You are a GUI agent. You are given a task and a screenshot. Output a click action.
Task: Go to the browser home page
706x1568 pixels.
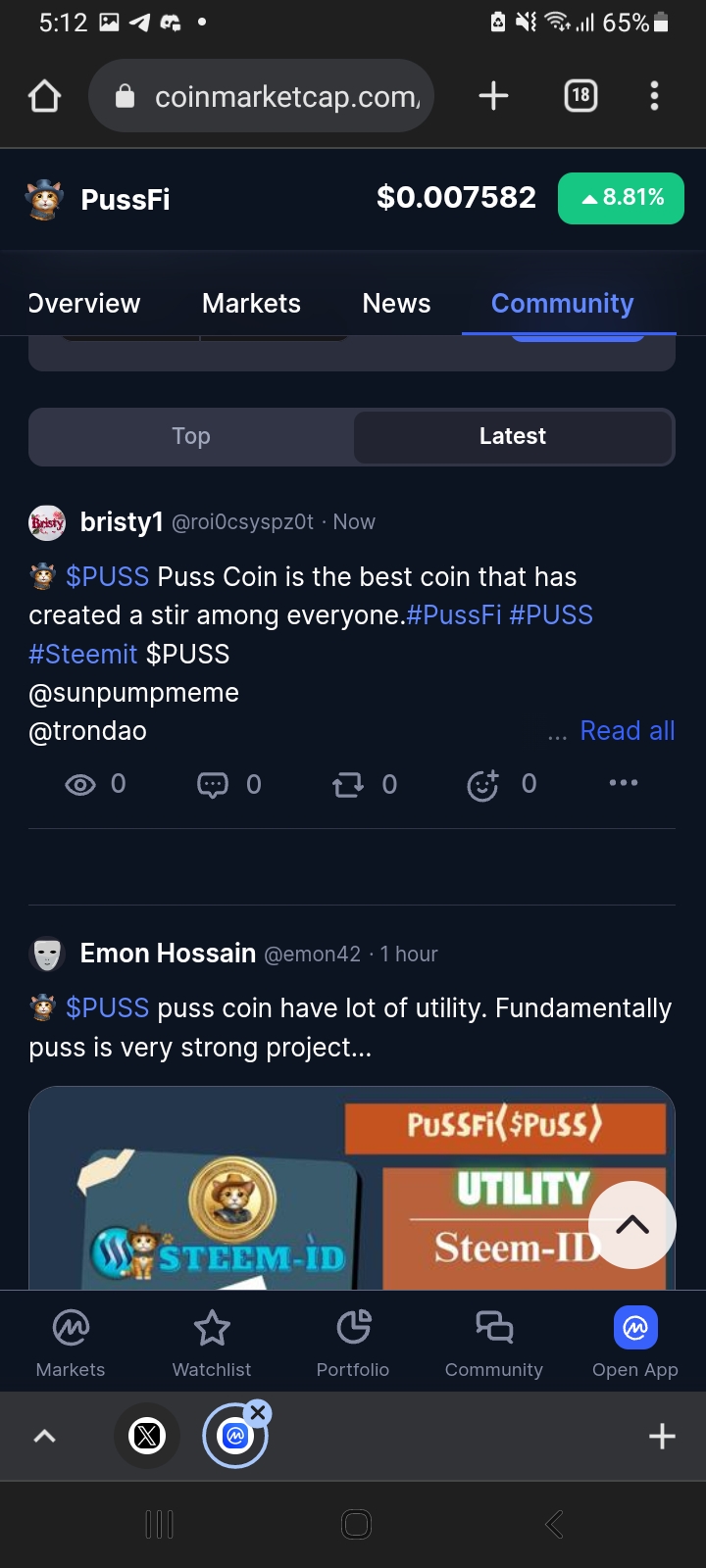[45, 96]
